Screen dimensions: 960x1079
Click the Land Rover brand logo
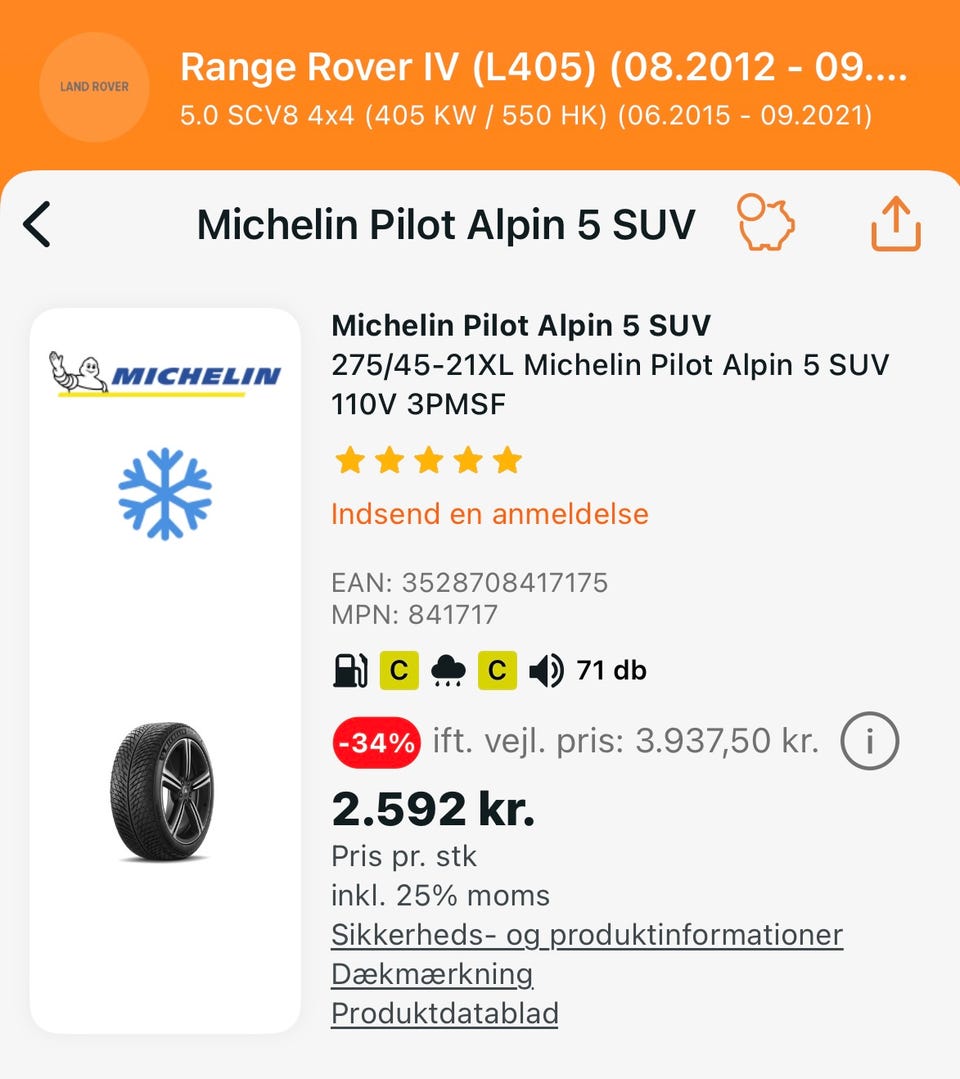click(94, 87)
